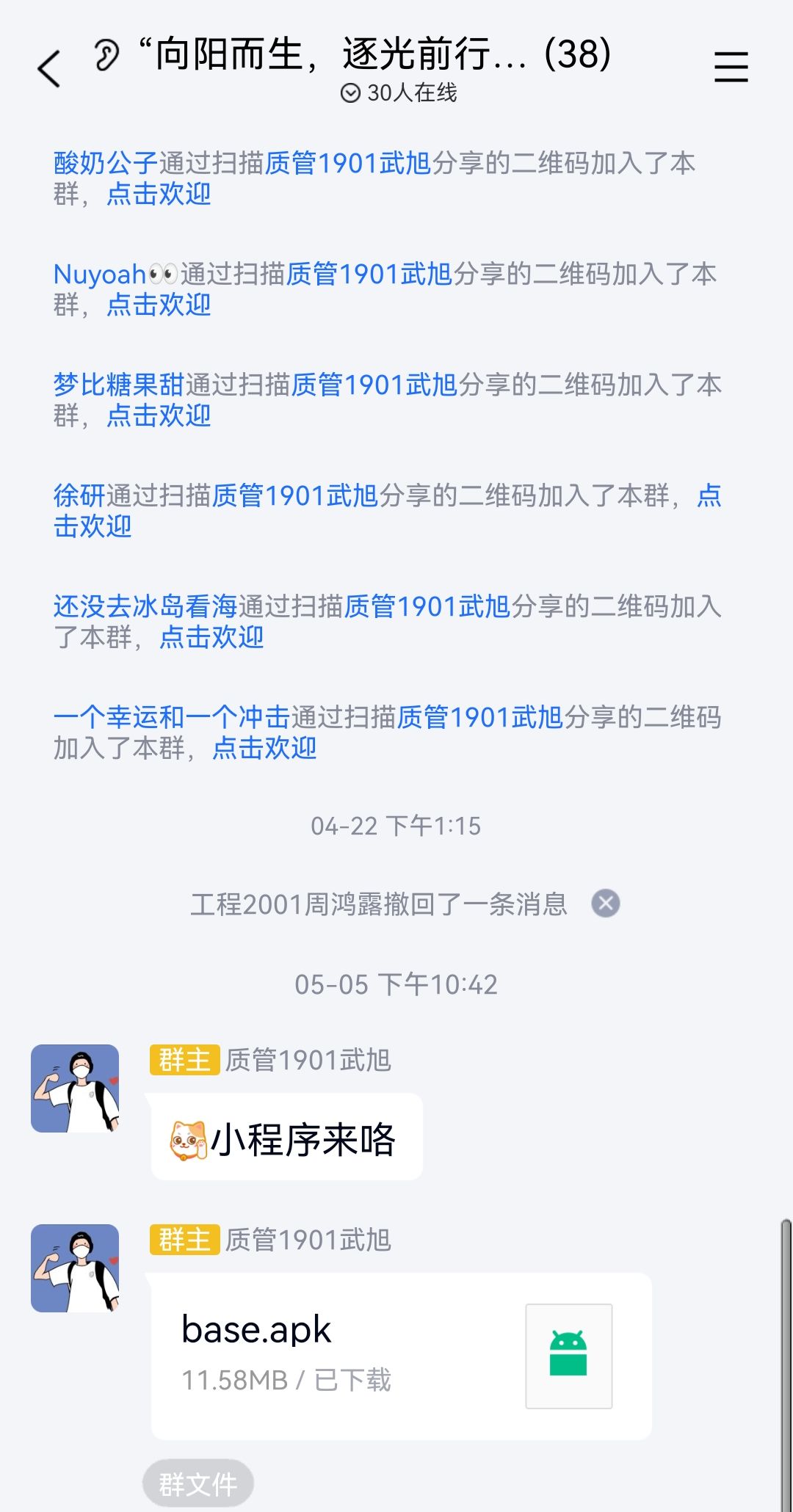Image resolution: width=793 pixels, height=1512 pixels.
Task: Tap 点击欢迎 to welcome 梦比糖果甜
Action: coord(159,415)
